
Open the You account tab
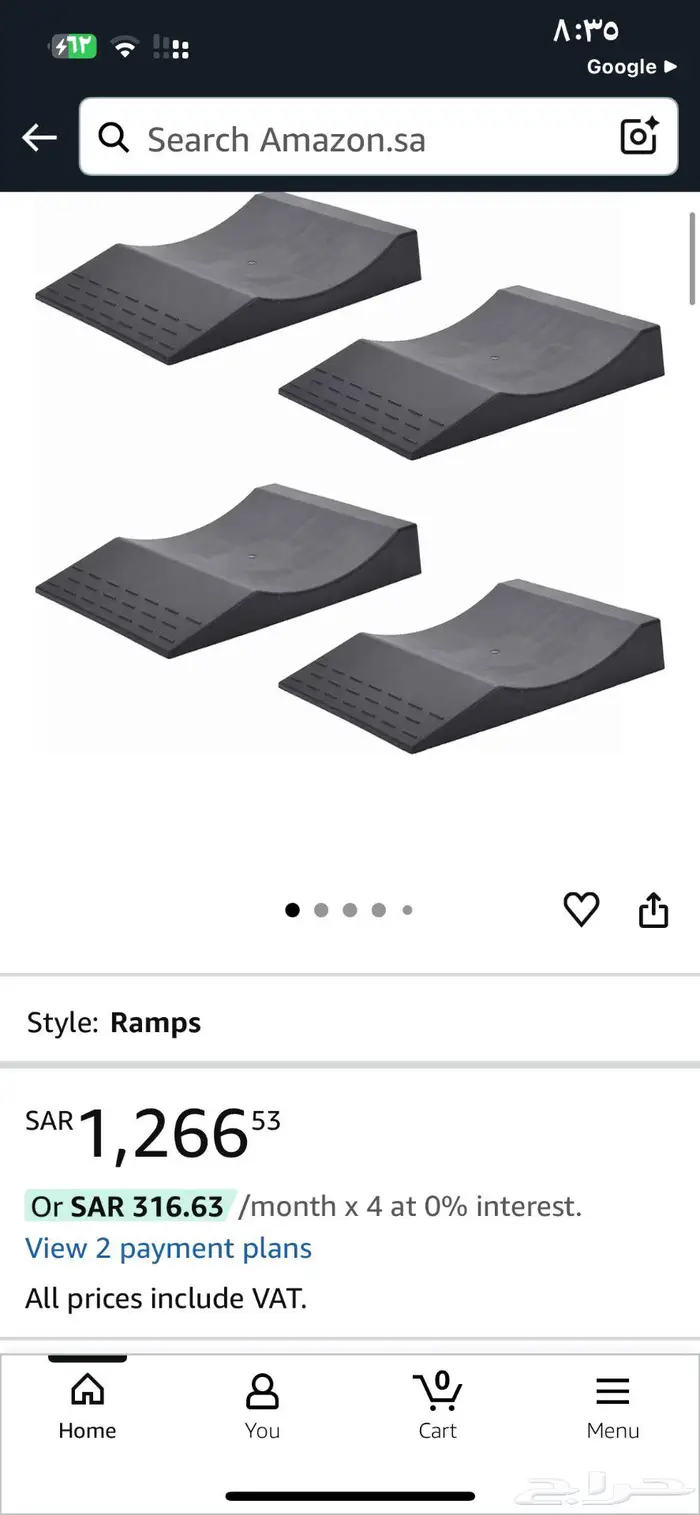tap(262, 1406)
